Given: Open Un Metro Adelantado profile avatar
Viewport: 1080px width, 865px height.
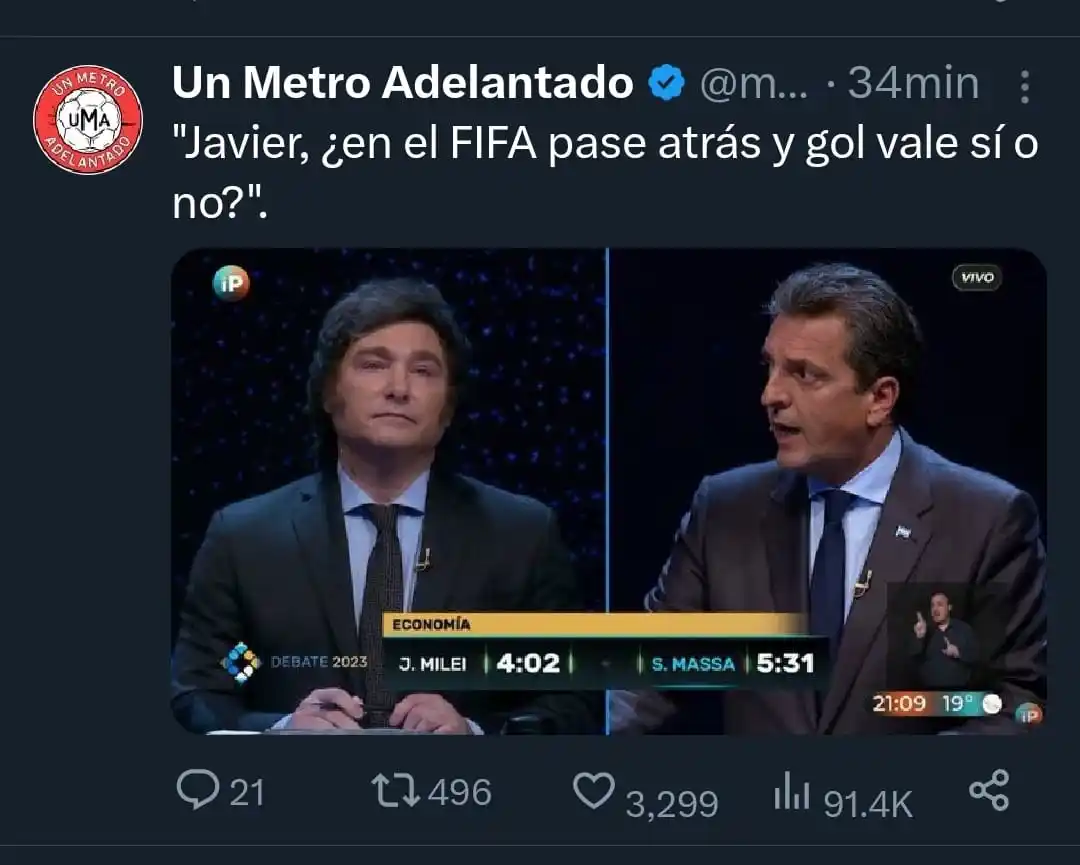Looking at the screenshot, I should point(88,120).
